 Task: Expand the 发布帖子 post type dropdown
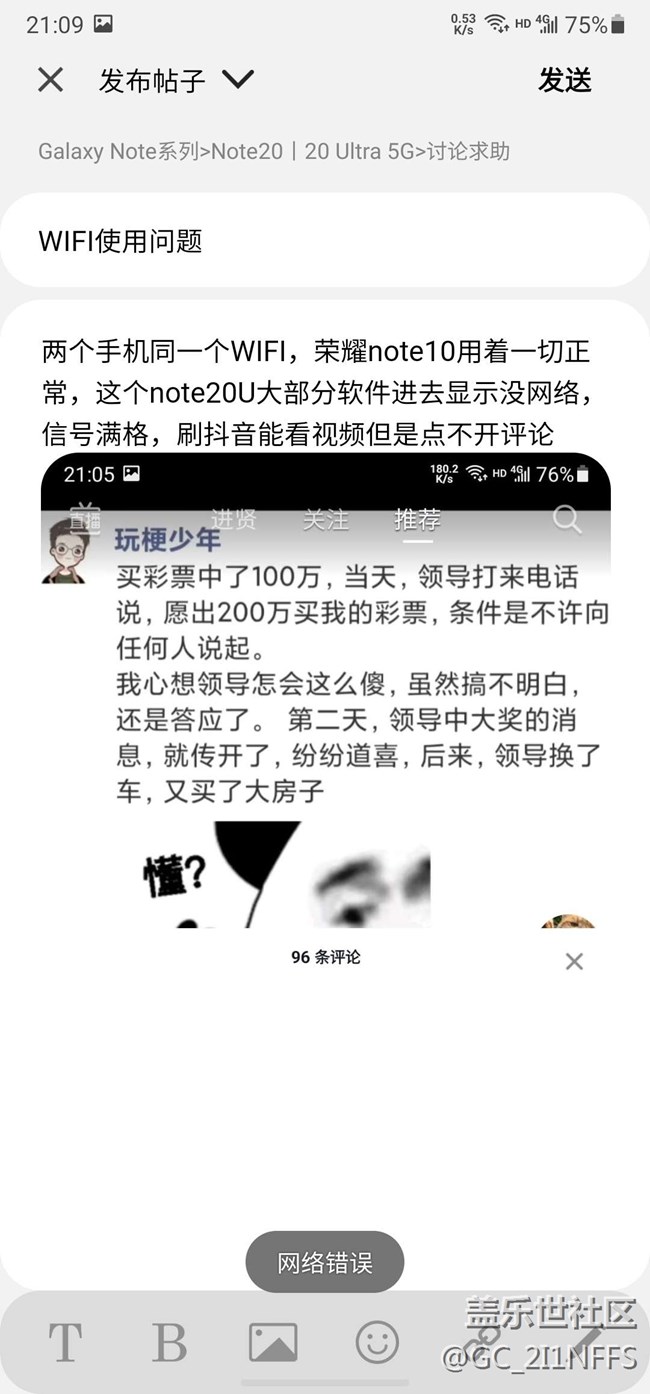click(x=238, y=80)
